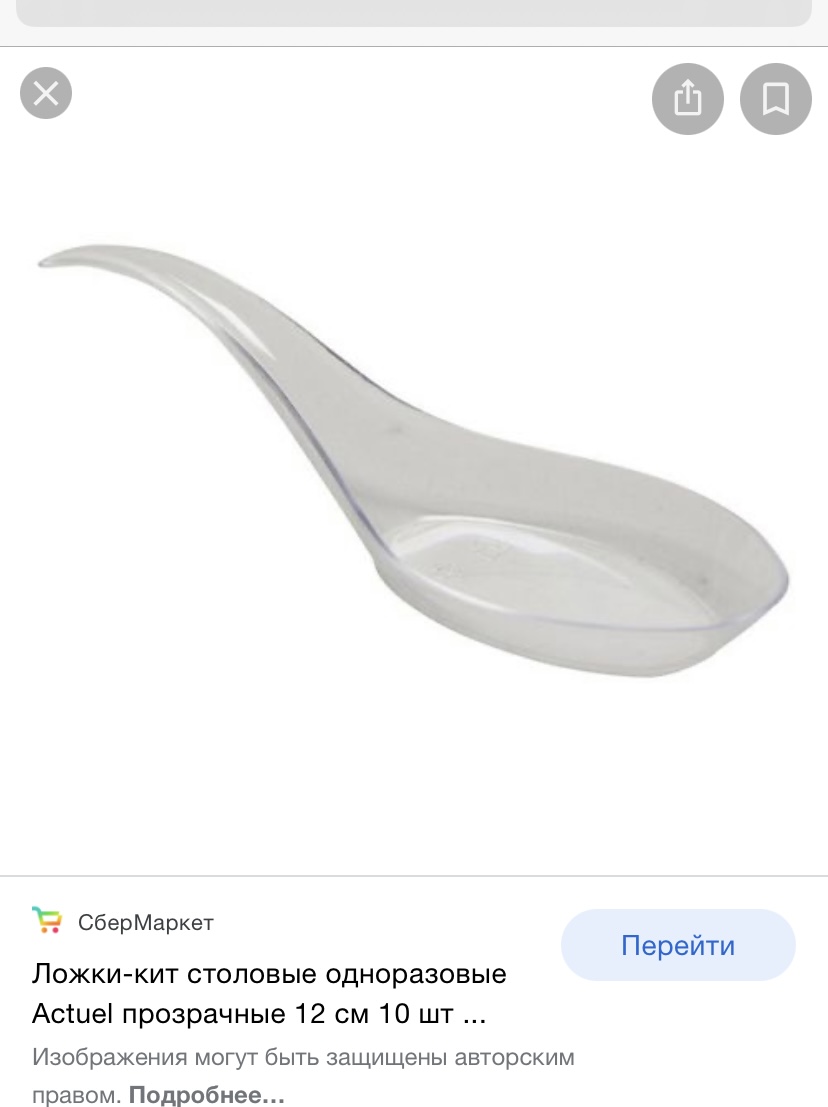Open the Подробнее copyright link
The image size is (828, 1107).
click(207, 1095)
